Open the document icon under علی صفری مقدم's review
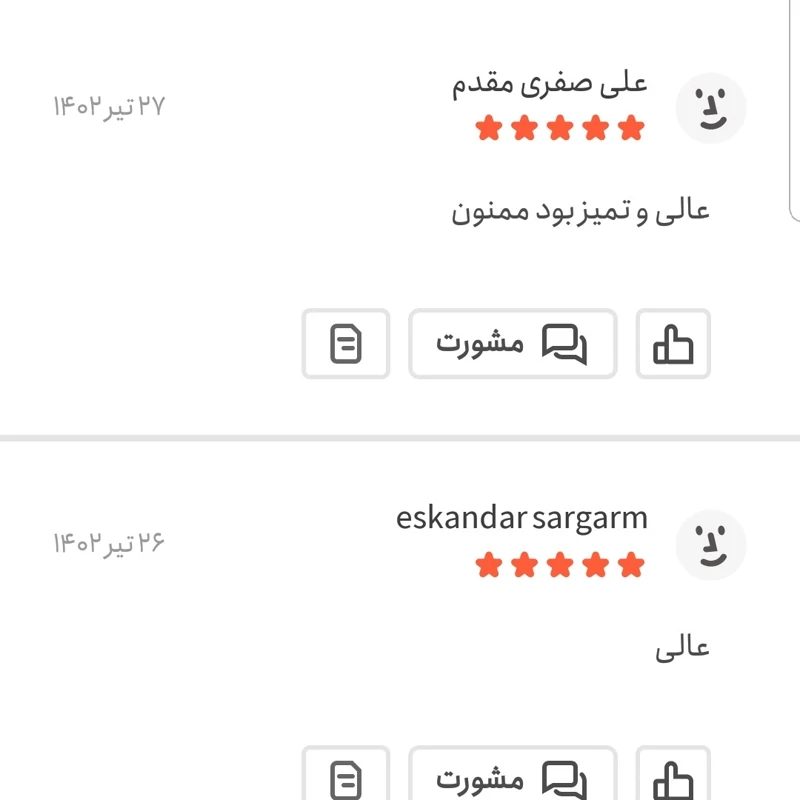800x800 pixels. [346, 344]
